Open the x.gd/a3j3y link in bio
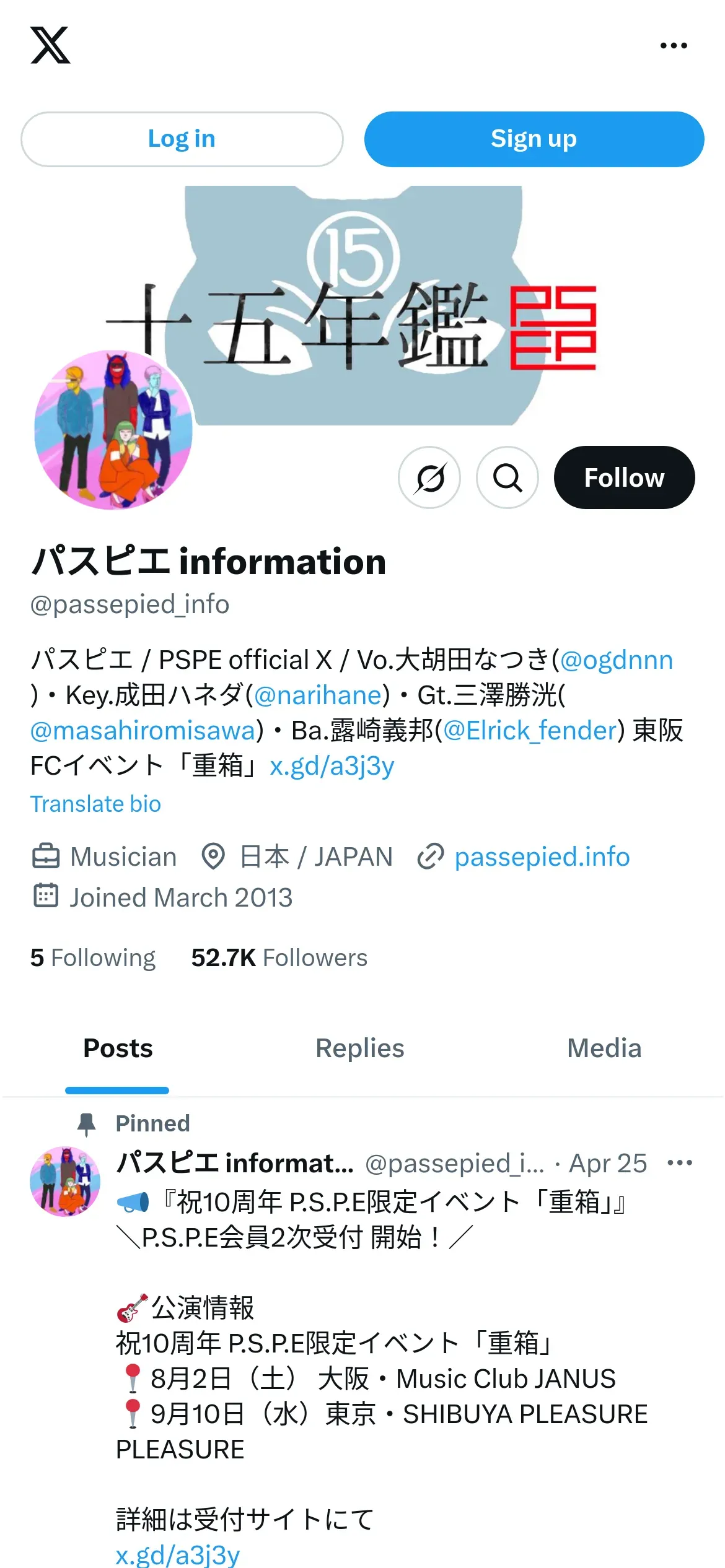 coord(332,766)
